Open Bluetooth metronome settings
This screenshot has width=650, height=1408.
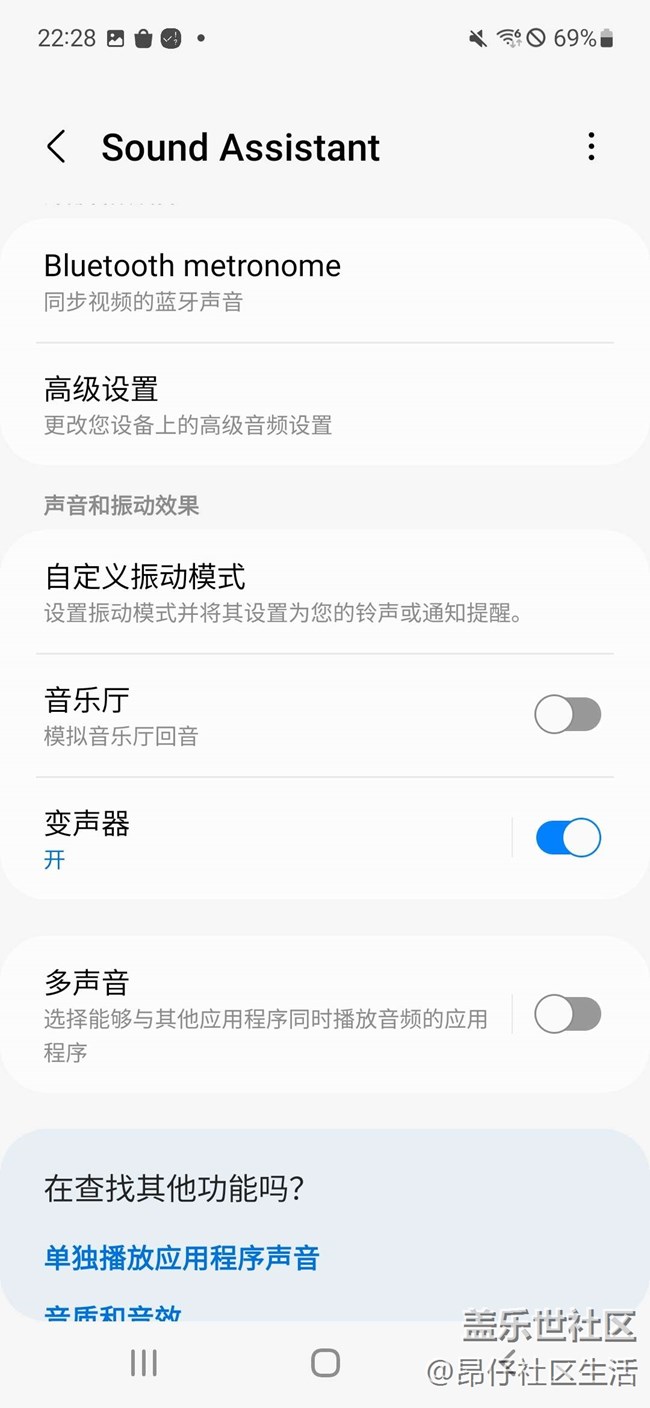[300, 281]
